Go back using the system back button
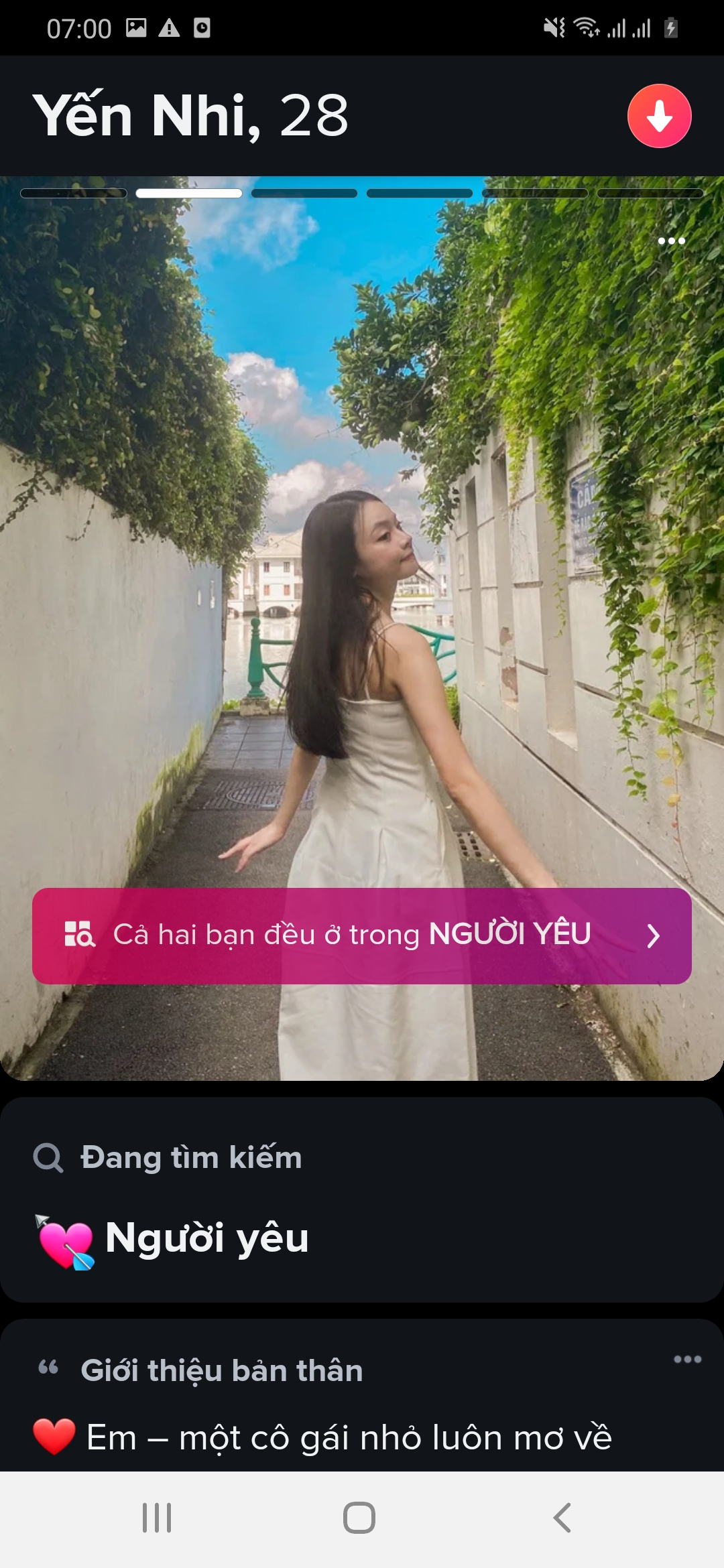 click(562, 1518)
